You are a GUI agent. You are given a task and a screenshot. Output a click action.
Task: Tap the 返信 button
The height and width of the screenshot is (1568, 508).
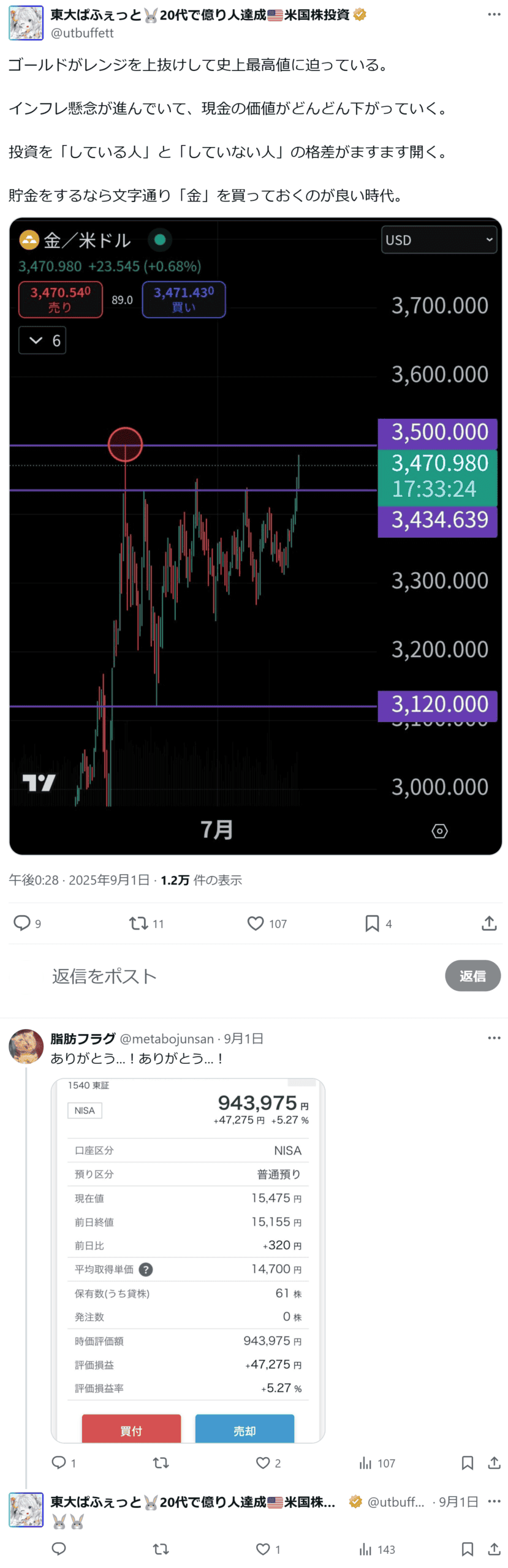[472, 975]
